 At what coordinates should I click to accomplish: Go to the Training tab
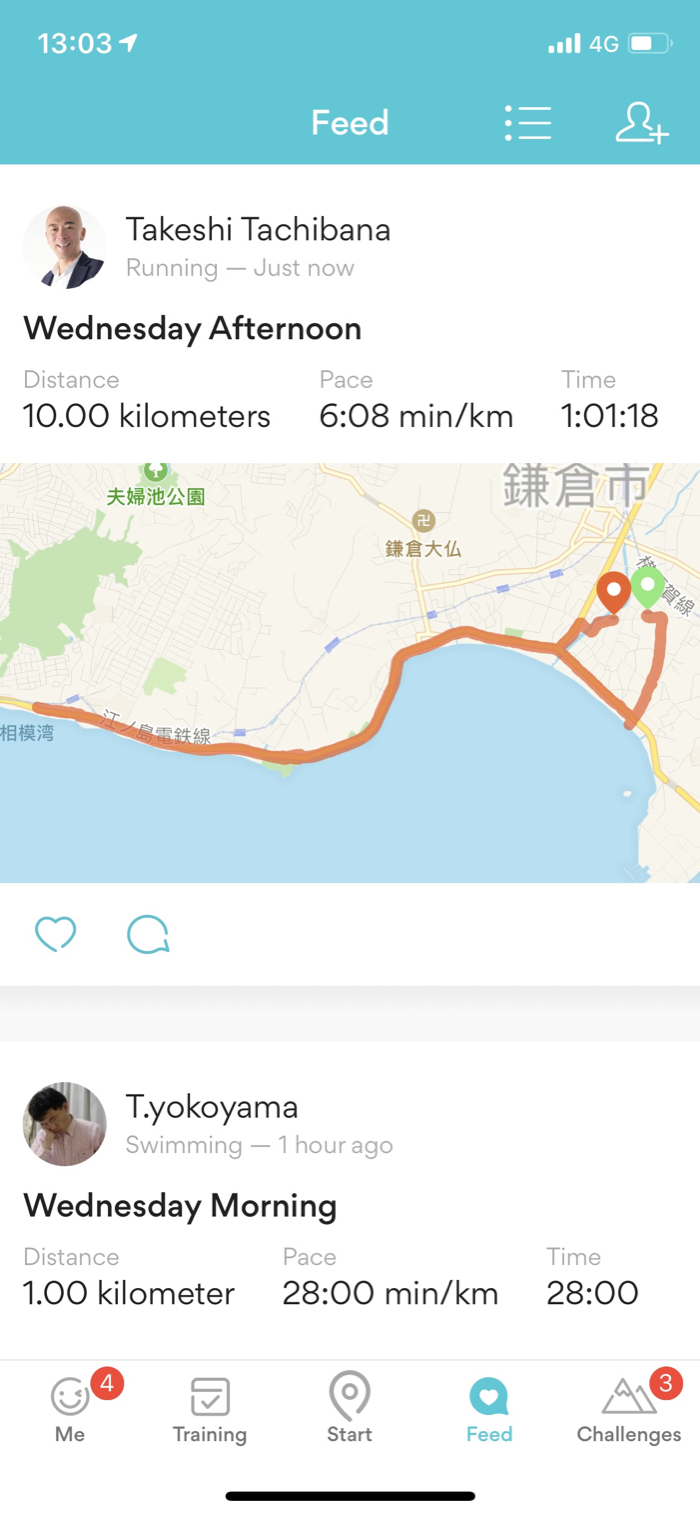click(210, 1408)
